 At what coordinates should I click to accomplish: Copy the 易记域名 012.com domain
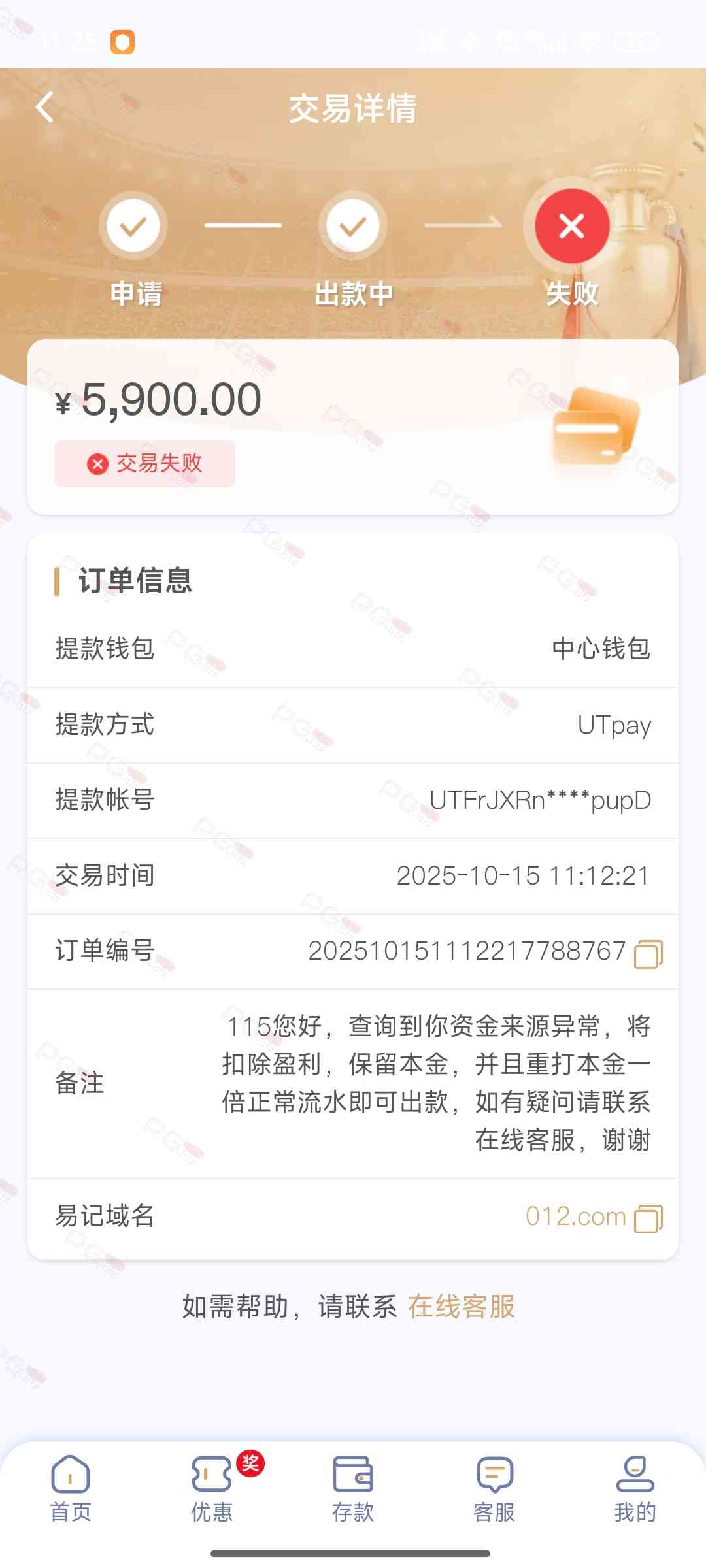(648, 1218)
